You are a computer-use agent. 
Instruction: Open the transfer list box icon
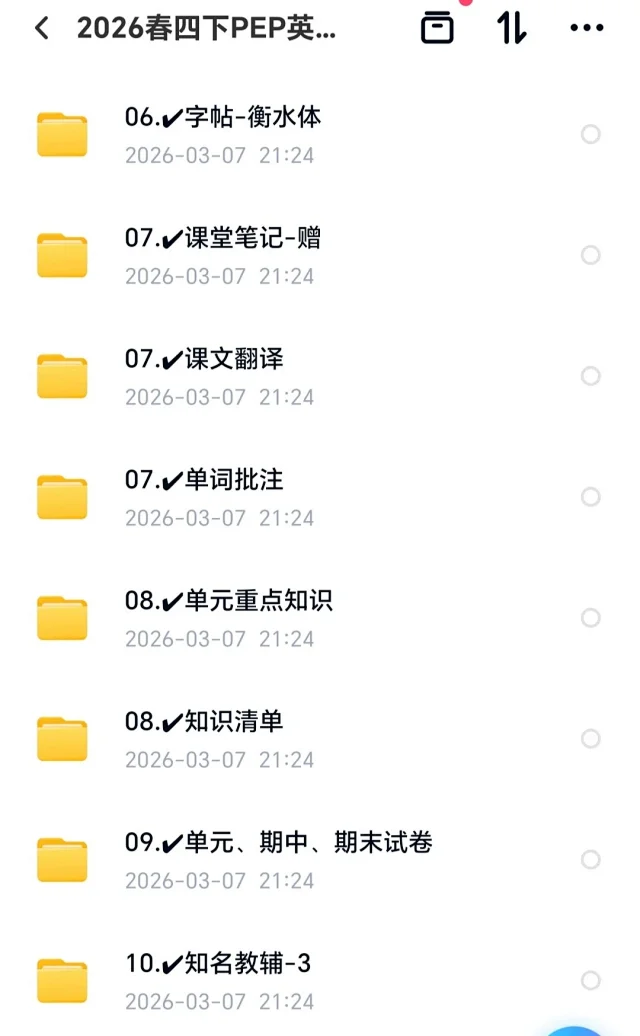click(x=437, y=28)
